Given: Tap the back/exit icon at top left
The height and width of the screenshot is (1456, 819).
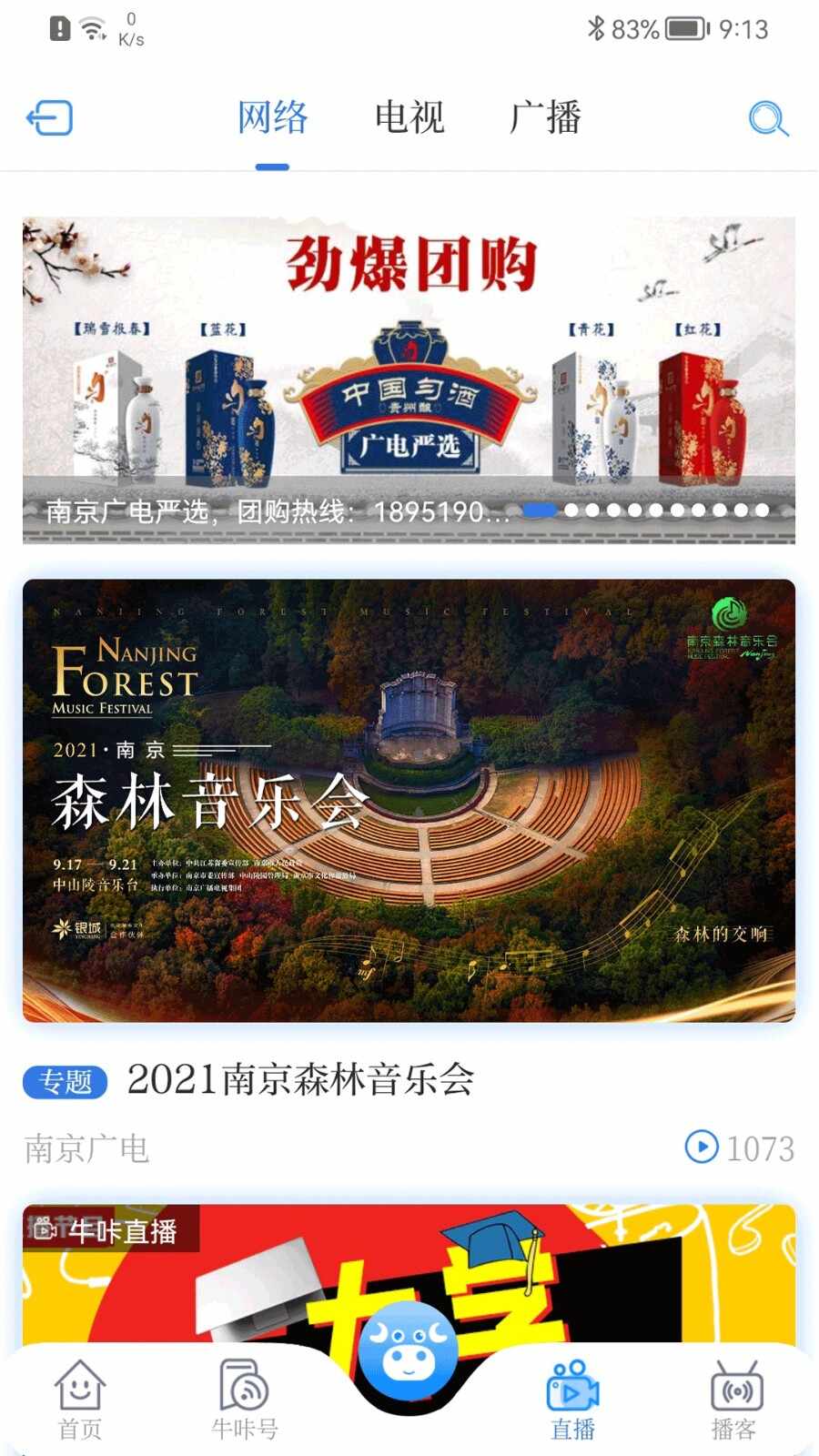Looking at the screenshot, I should [50, 118].
